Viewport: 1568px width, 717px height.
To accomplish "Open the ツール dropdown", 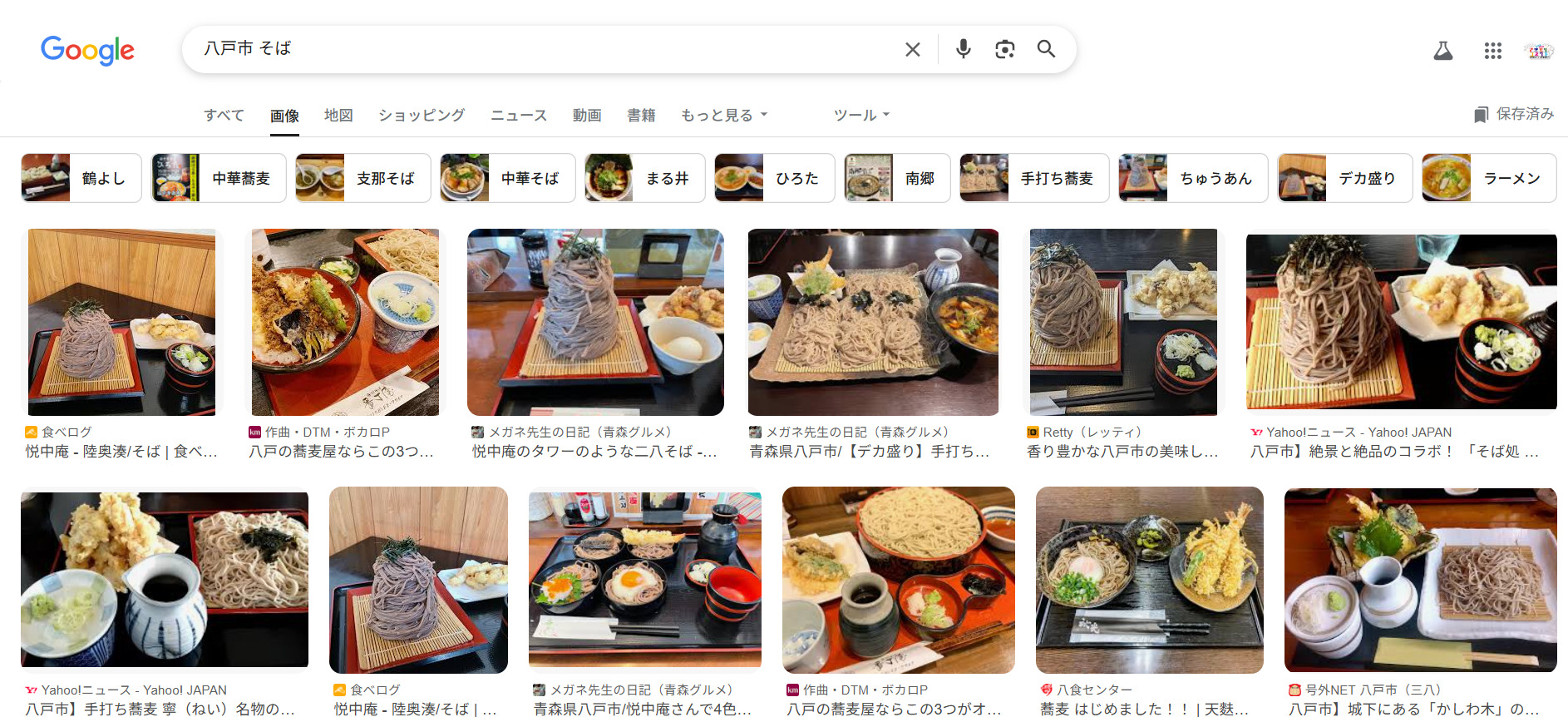I will coord(861,115).
